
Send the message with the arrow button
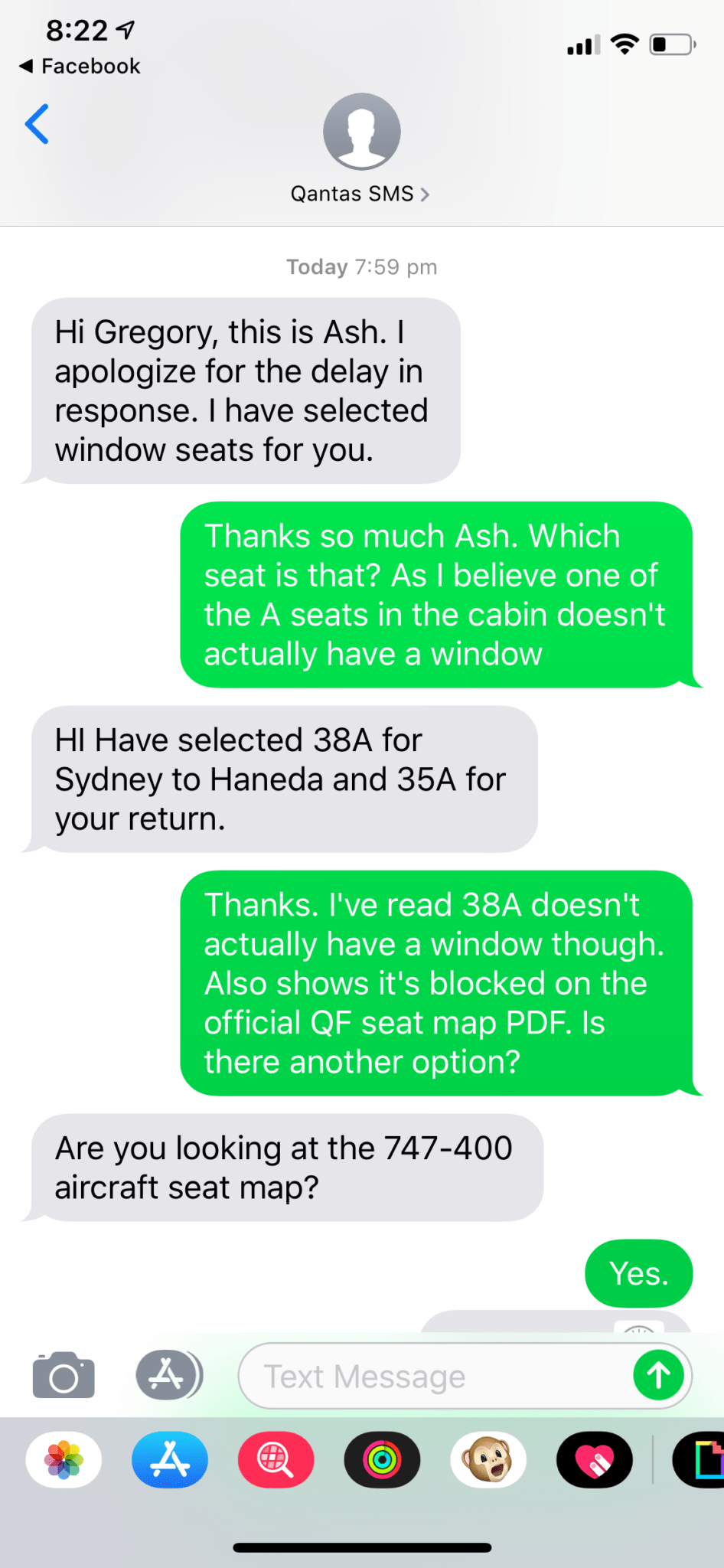click(658, 1376)
